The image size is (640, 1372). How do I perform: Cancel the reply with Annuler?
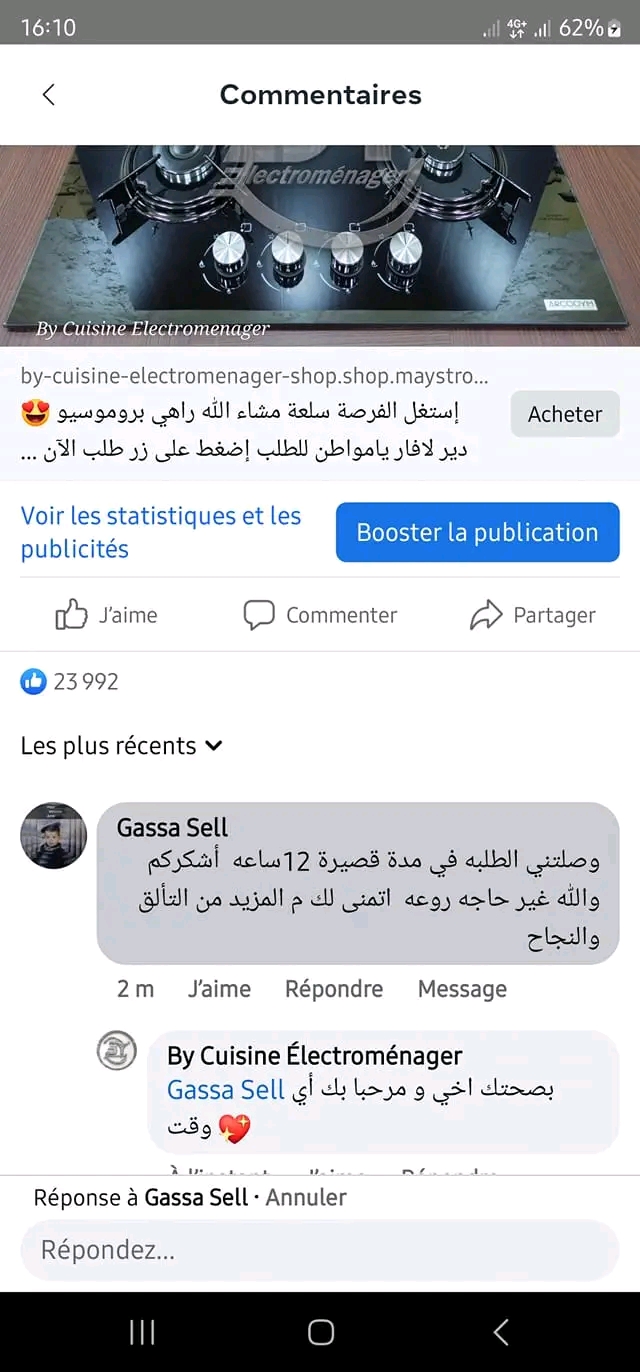click(306, 1197)
